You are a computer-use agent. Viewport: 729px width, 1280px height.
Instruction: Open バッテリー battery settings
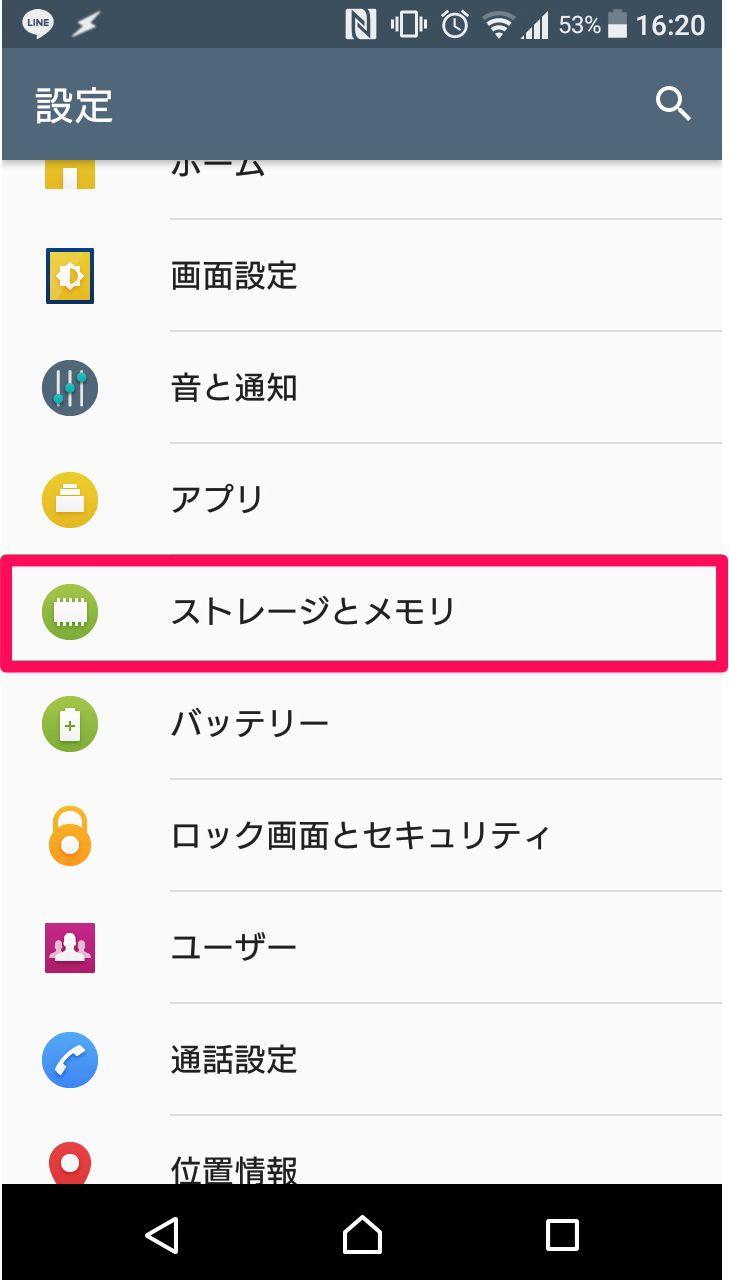[362, 723]
